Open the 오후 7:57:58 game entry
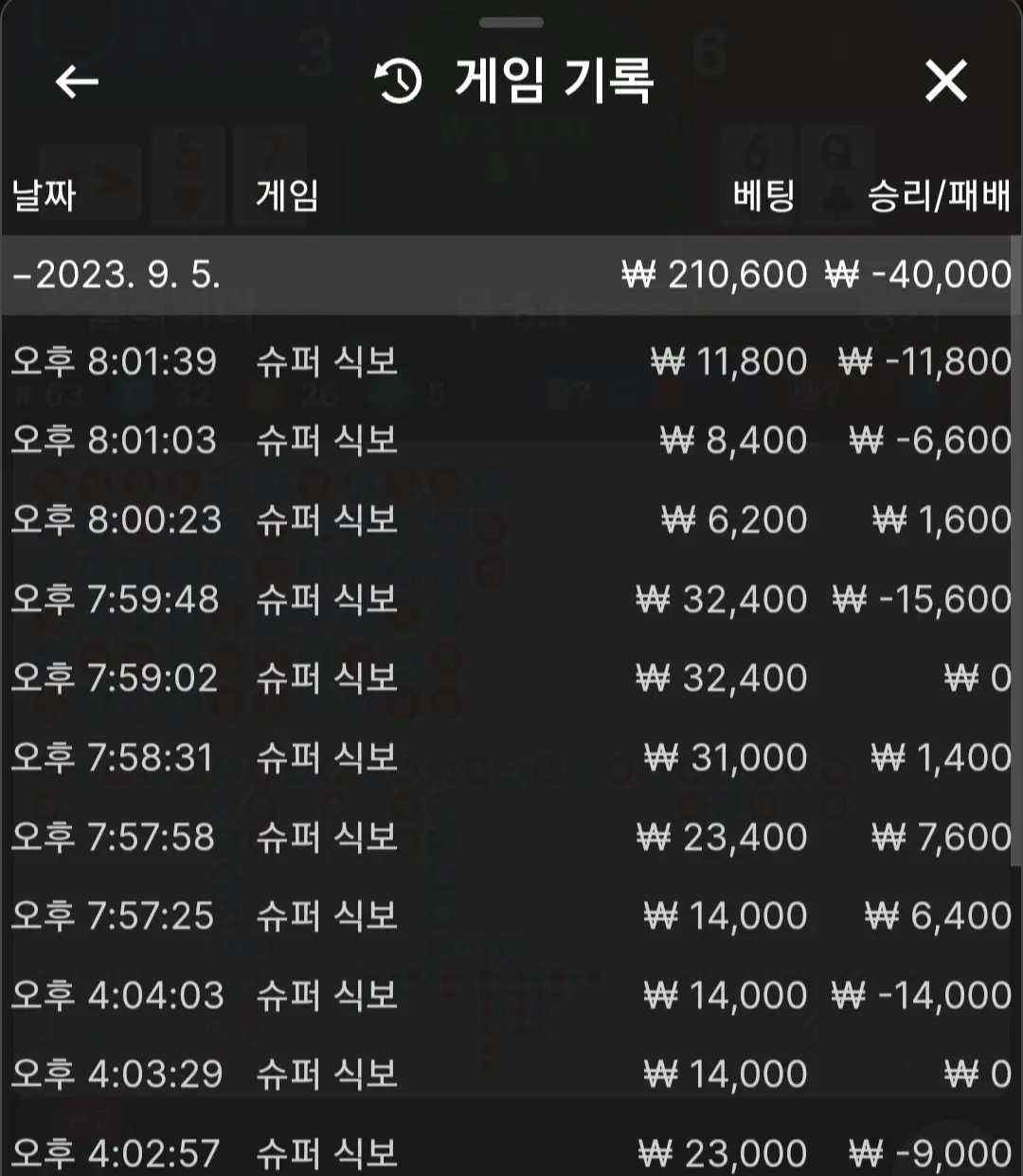Image resolution: width=1023 pixels, height=1176 pixels. pyautogui.click(x=511, y=837)
